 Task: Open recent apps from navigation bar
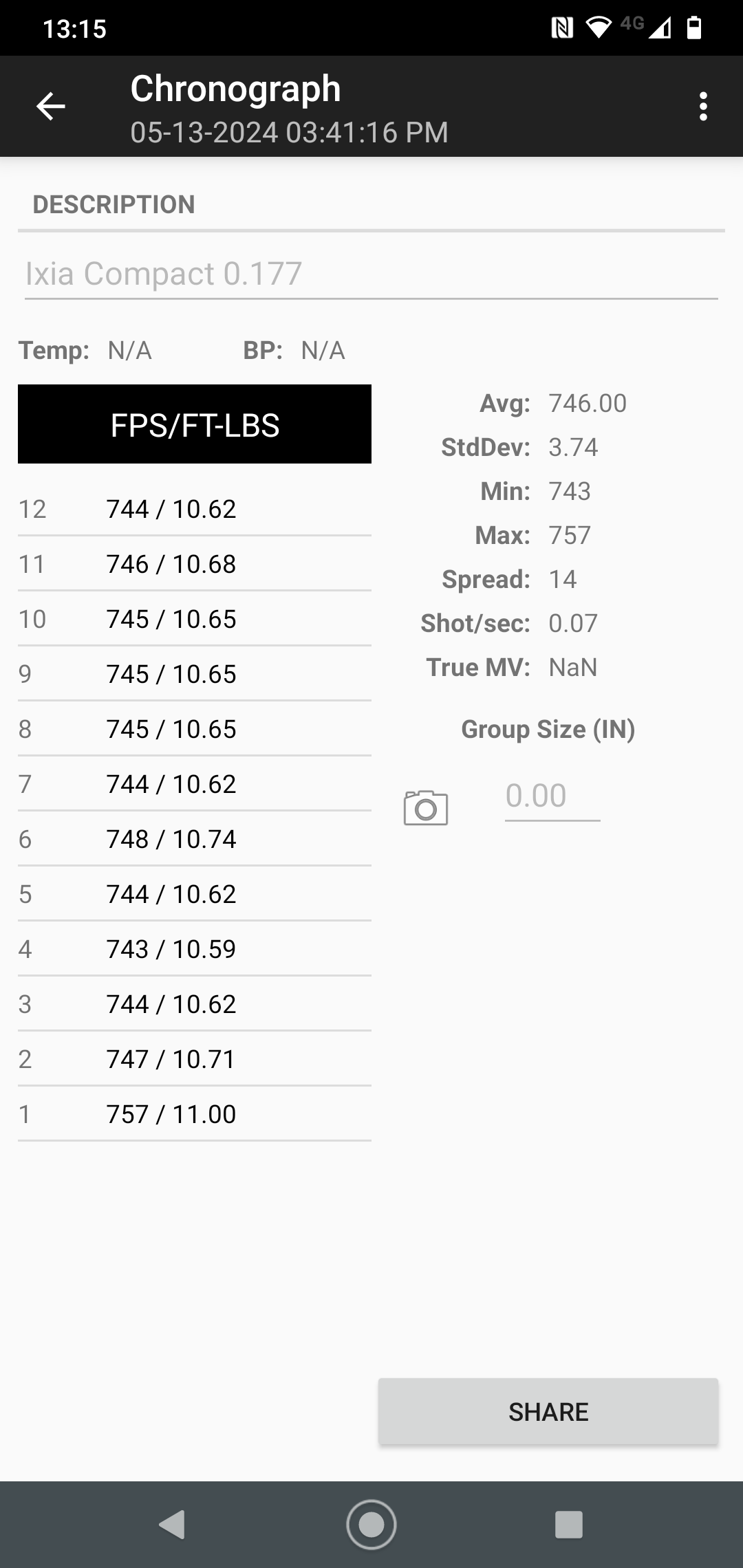568,1524
